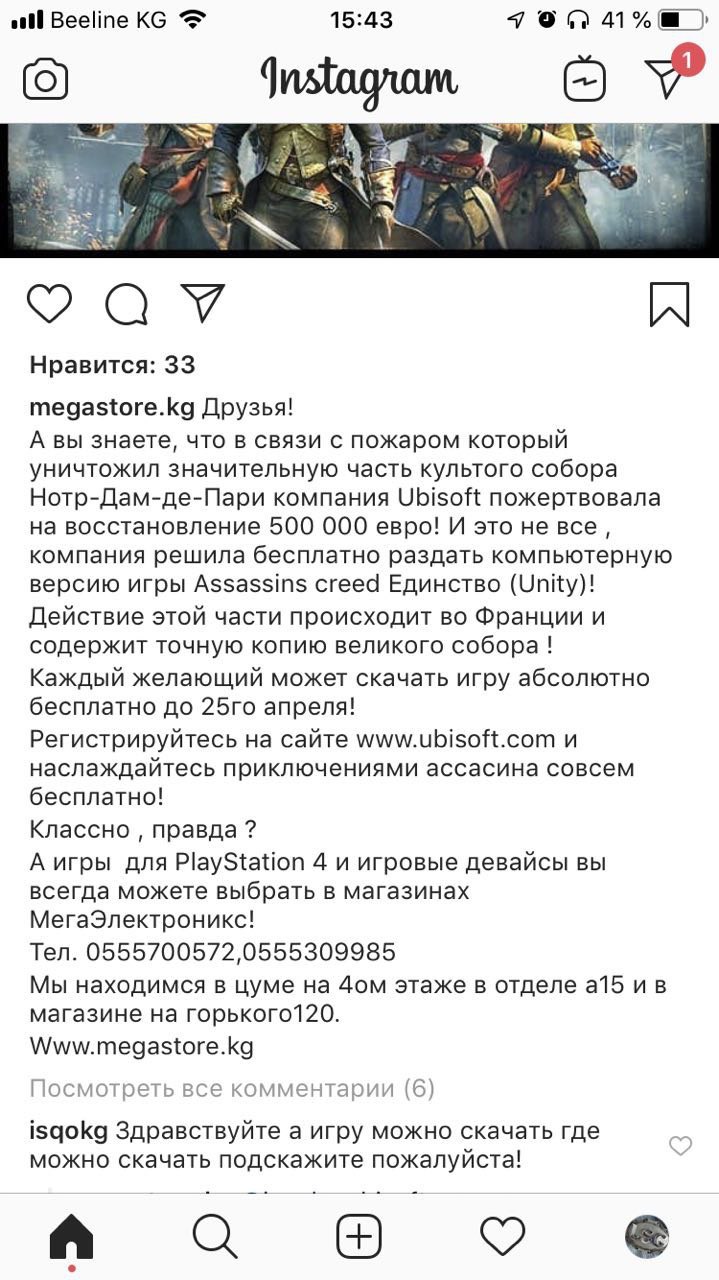
Task: Open my Profile tab
Action: pos(646,1238)
